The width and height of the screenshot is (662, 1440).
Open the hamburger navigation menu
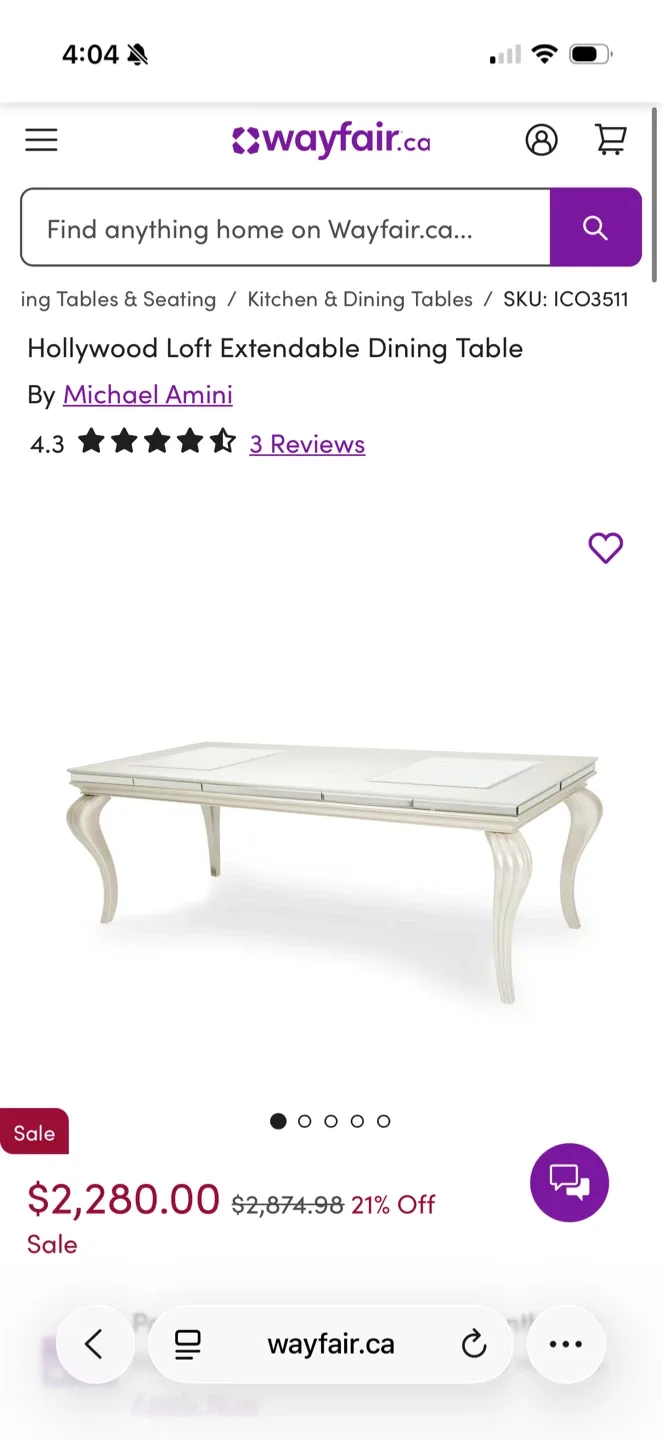click(41, 140)
